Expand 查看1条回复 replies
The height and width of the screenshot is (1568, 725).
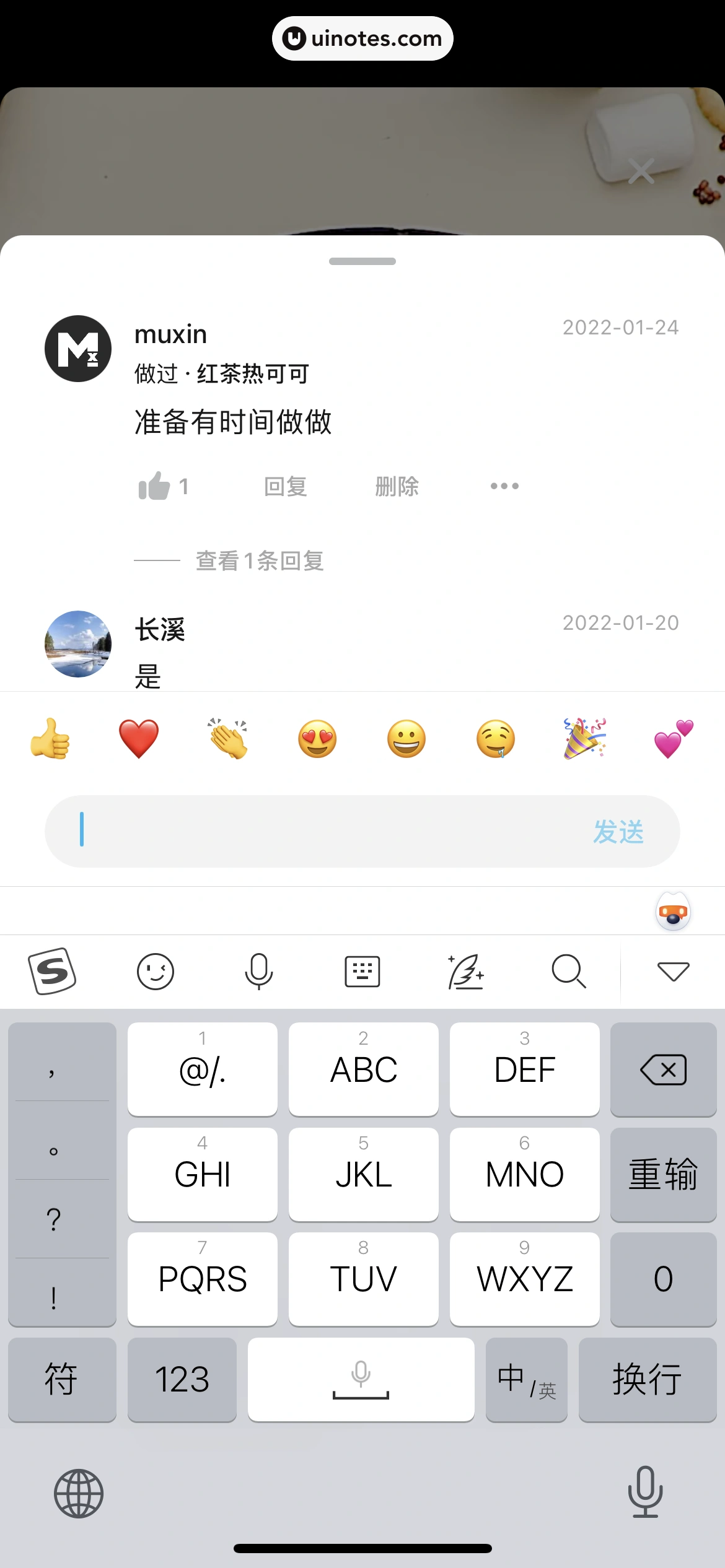coord(259,561)
